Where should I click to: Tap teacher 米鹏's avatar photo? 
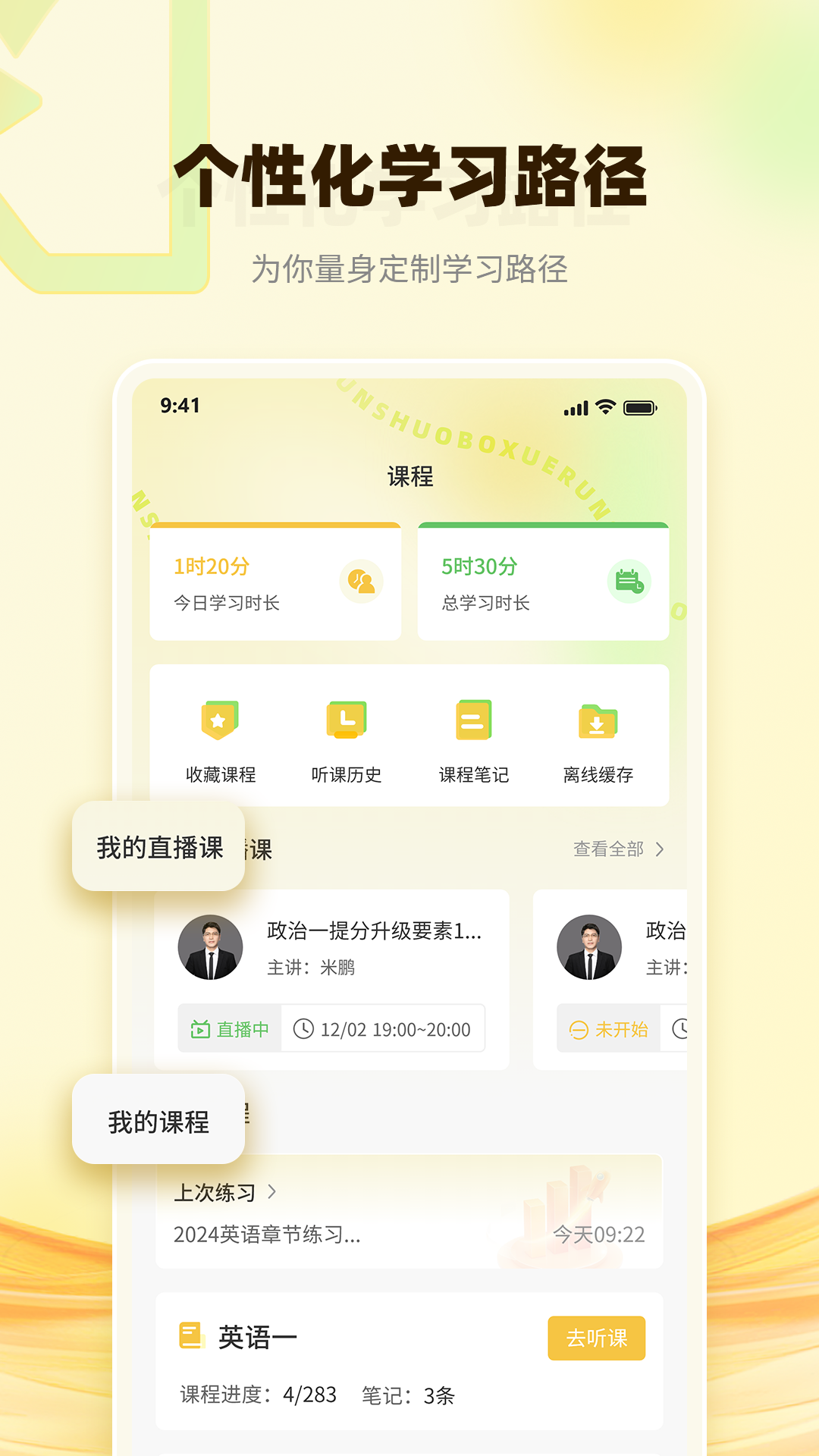tap(211, 949)
